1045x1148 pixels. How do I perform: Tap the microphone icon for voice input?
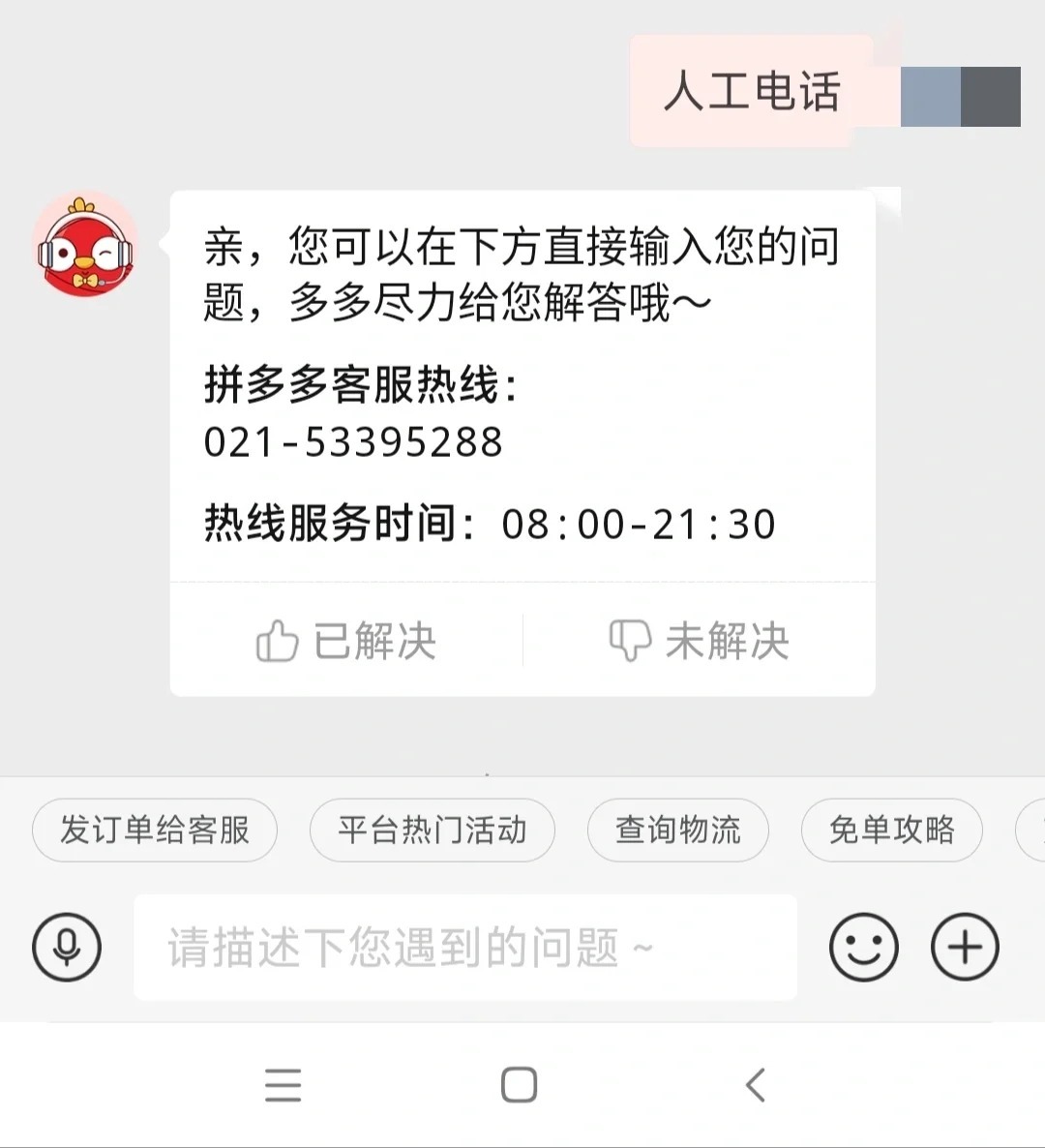(x=66, y=947)
